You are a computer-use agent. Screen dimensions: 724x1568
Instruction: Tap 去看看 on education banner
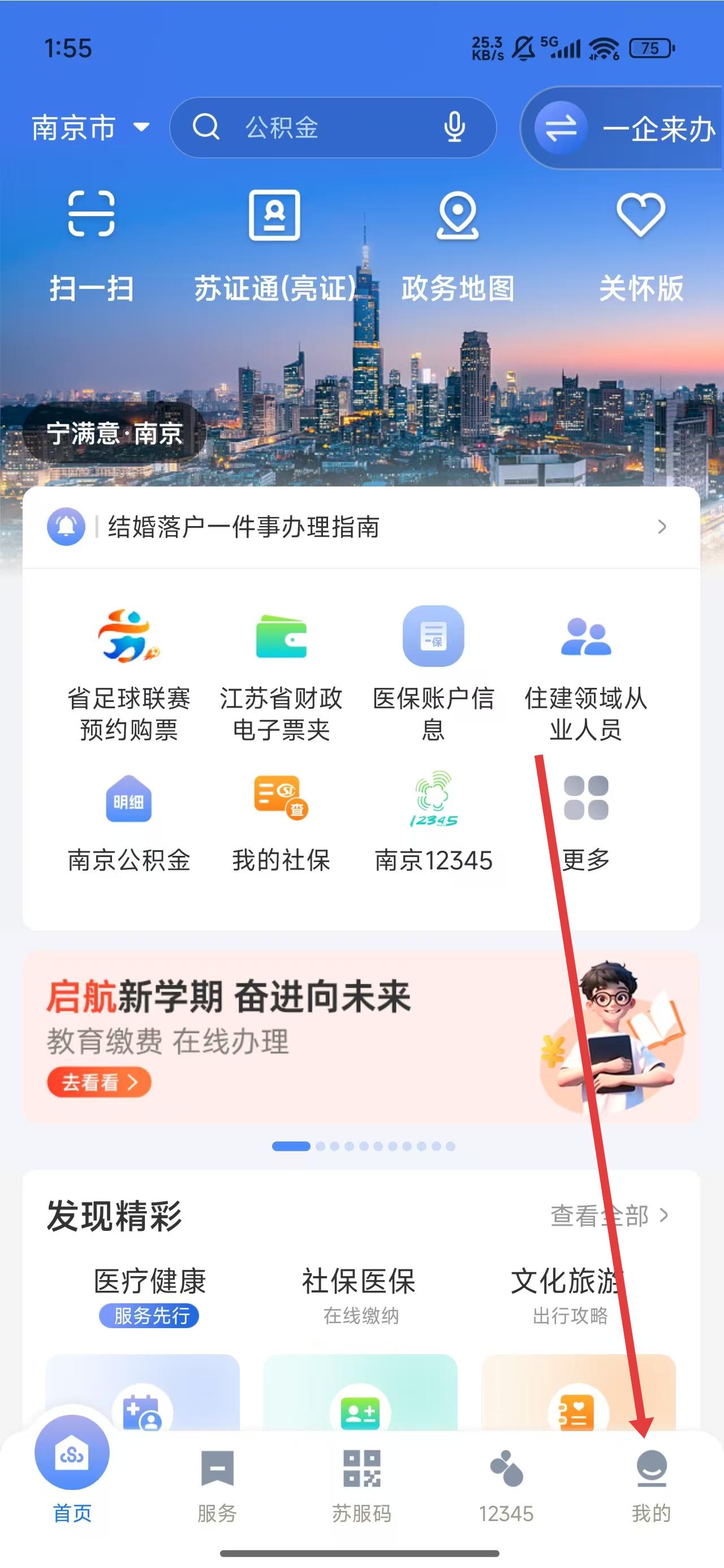[x=98, y=1082]
